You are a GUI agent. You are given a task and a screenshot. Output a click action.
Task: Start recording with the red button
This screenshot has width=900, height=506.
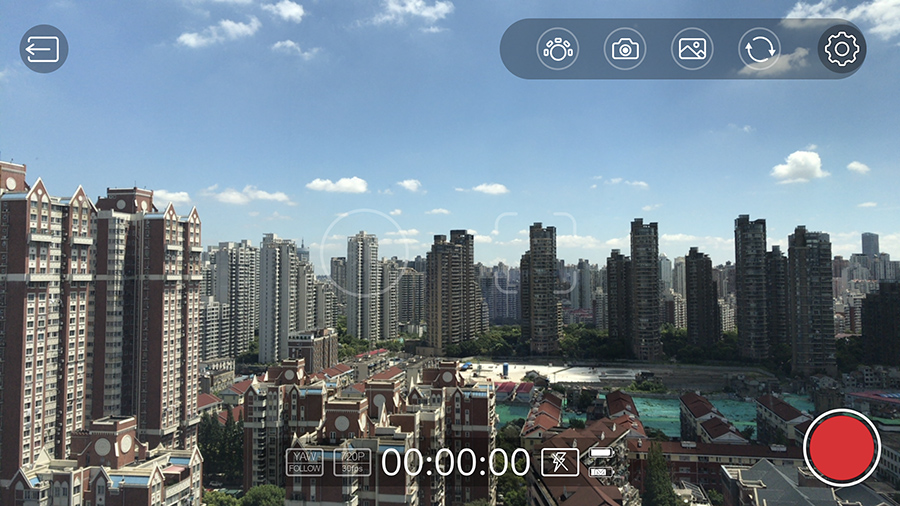[x=842, y=447]
